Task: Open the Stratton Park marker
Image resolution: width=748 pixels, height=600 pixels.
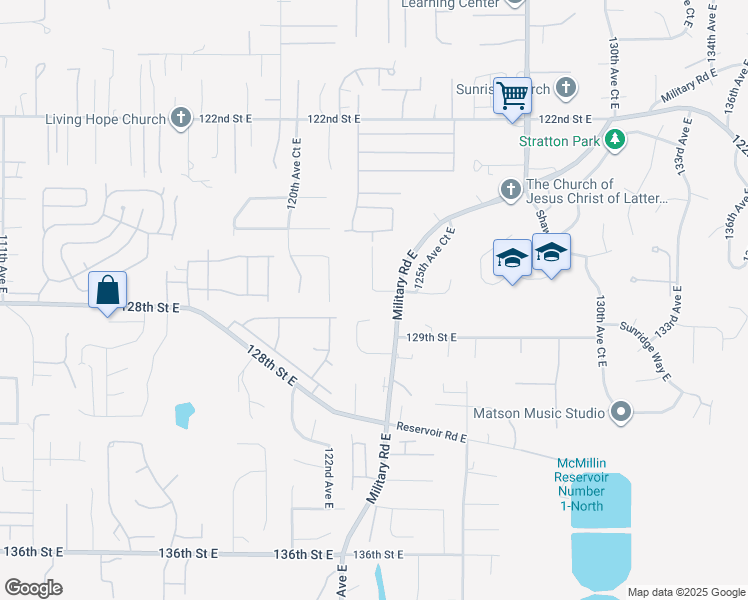Action: (618, 141)
